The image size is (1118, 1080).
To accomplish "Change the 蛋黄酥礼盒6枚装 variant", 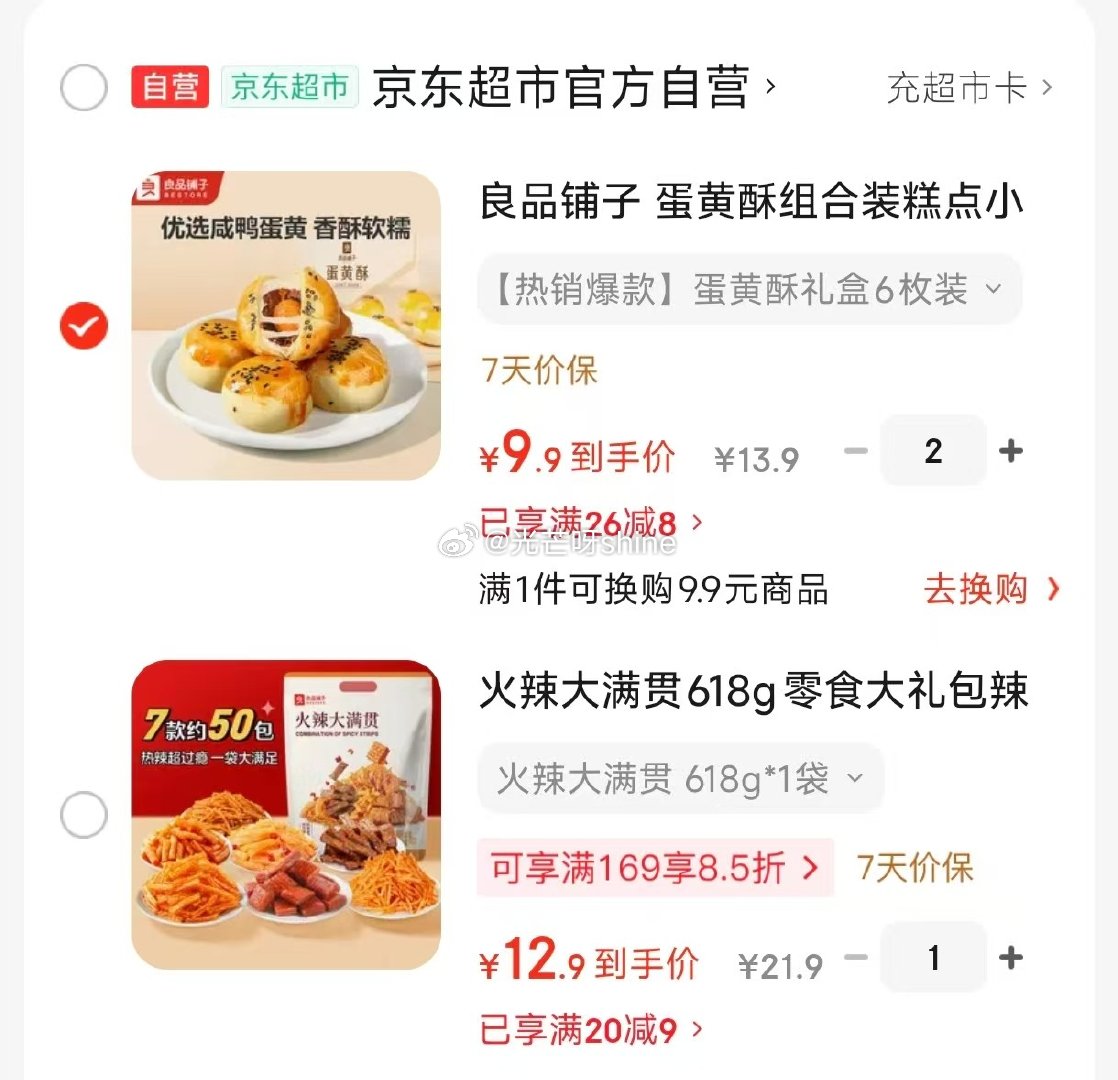I will click(749, 290).
